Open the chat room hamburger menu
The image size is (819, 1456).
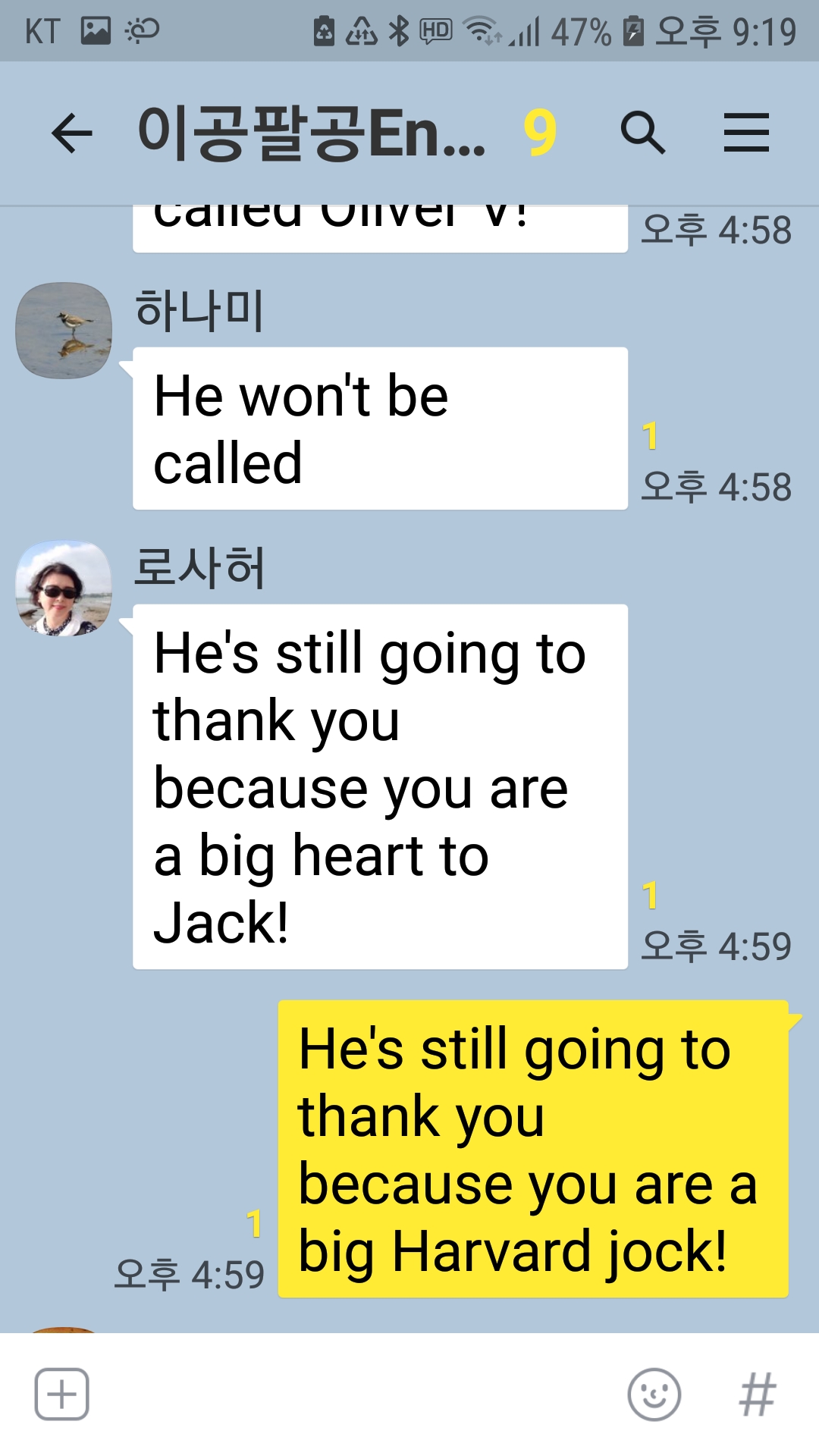click(x=746, y=133)
